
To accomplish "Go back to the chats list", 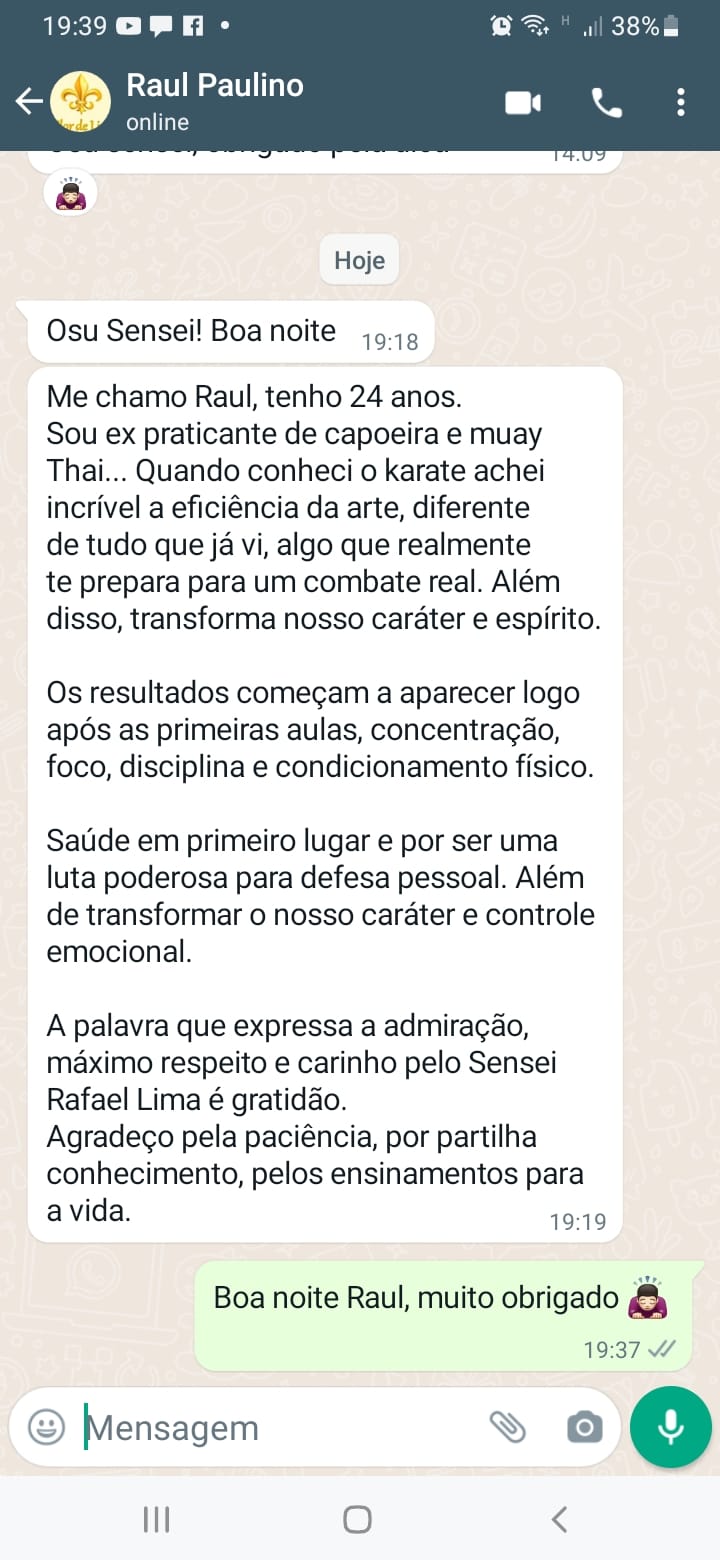I will click(28, 101).
